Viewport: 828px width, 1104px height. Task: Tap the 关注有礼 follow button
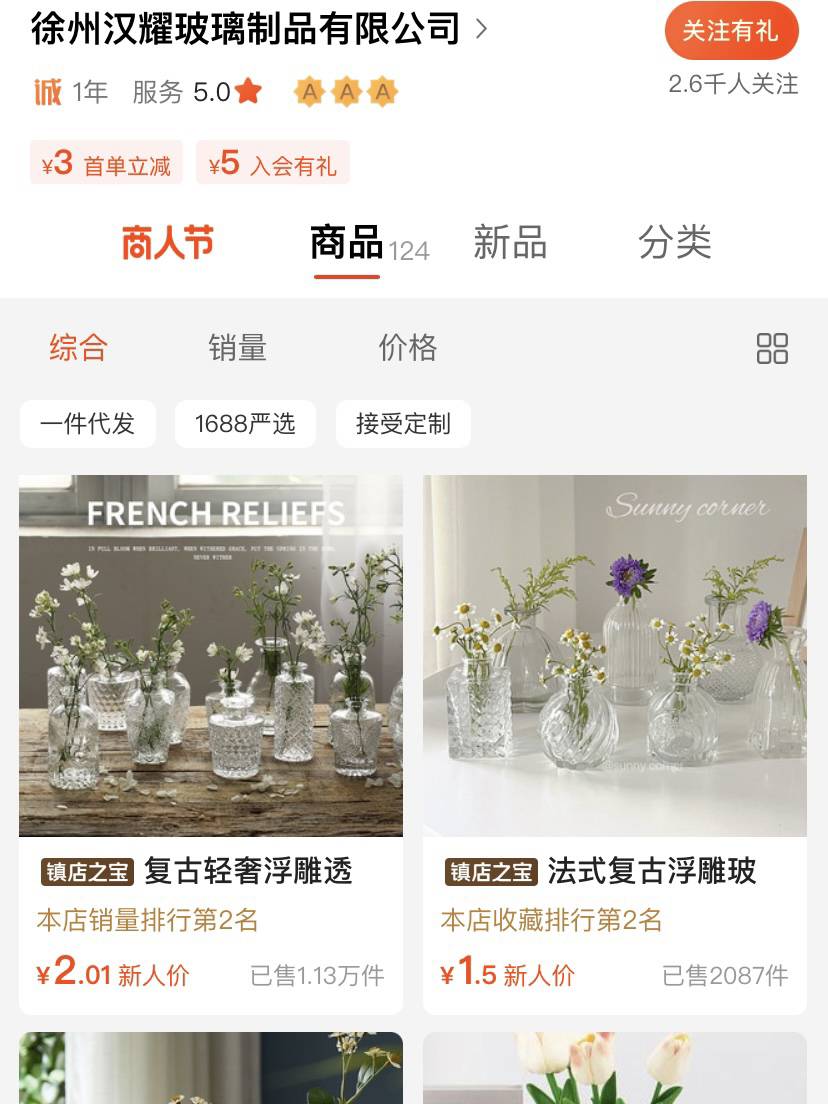pos(731,31)
